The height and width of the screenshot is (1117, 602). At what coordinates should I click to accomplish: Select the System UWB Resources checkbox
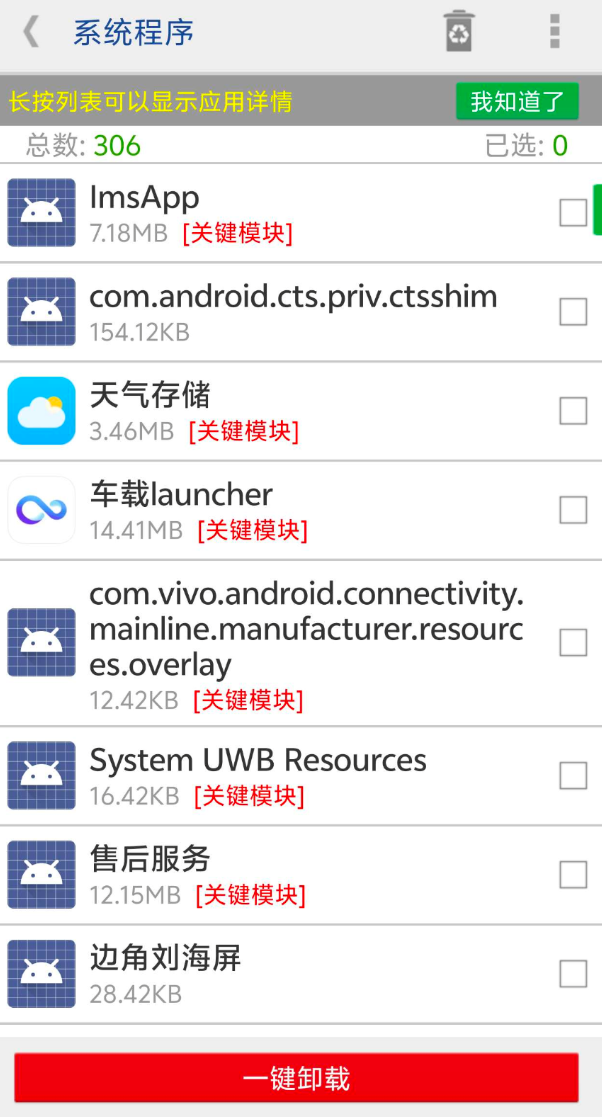point(573,775)
